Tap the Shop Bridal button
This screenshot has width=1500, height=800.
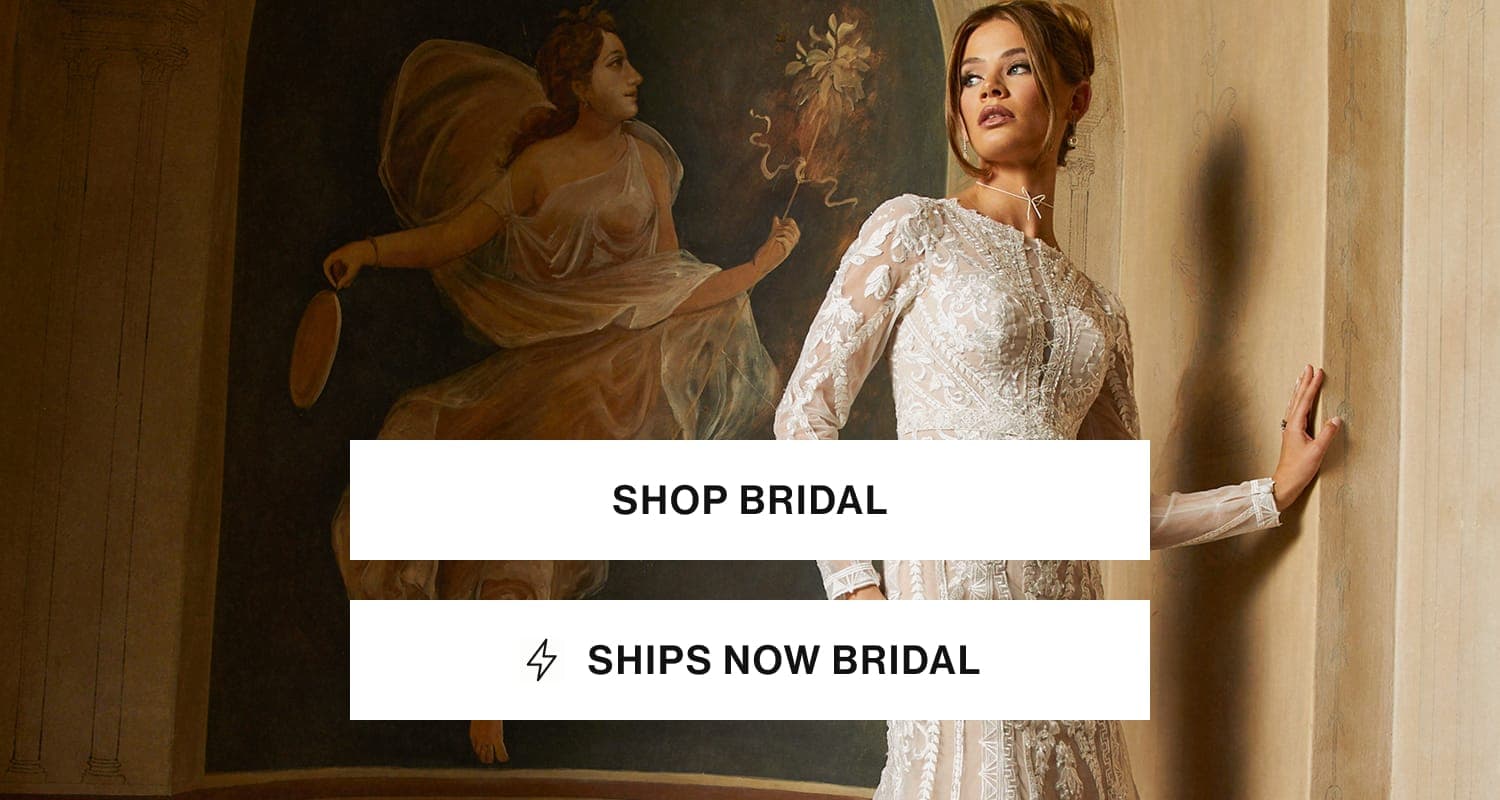click(749, 500)
